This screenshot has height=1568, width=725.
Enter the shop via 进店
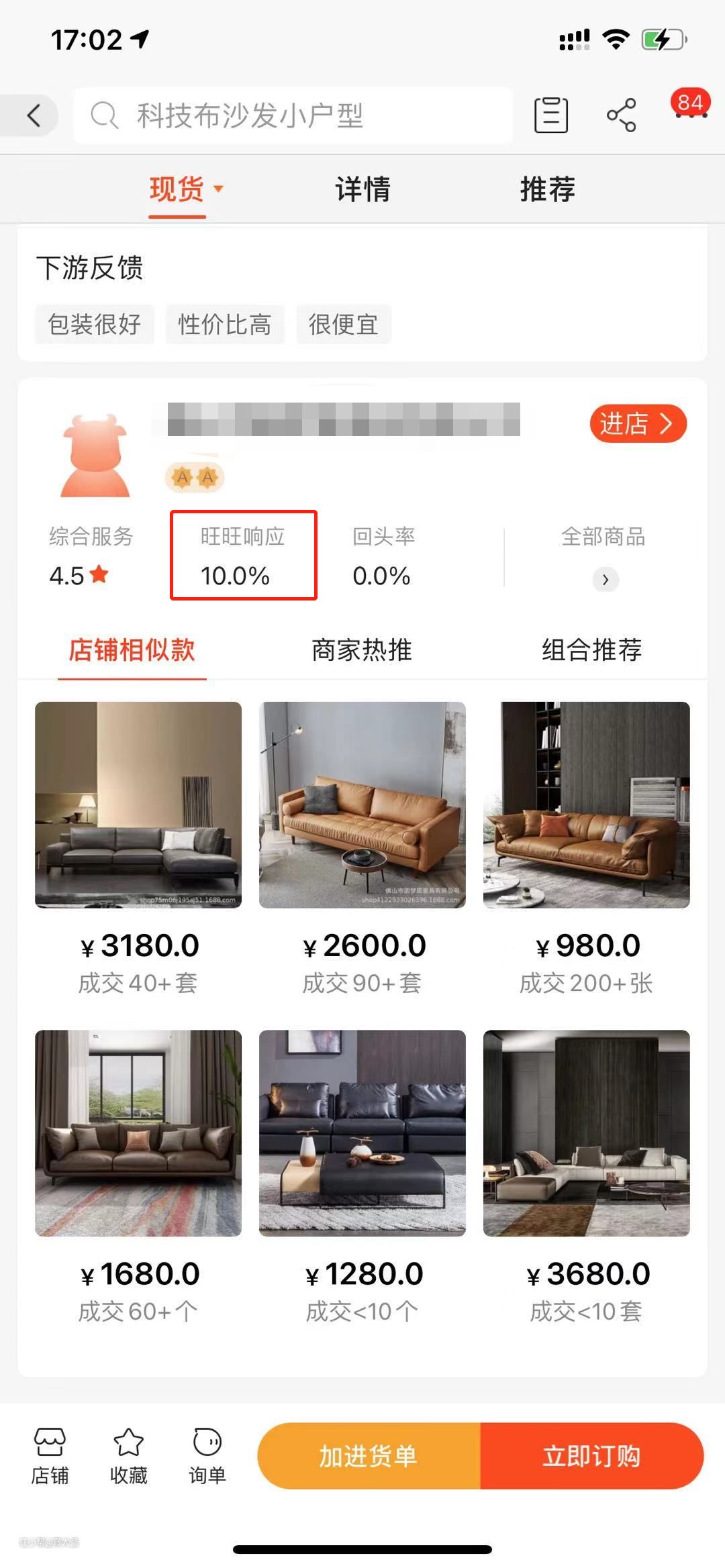click(637, 423)
